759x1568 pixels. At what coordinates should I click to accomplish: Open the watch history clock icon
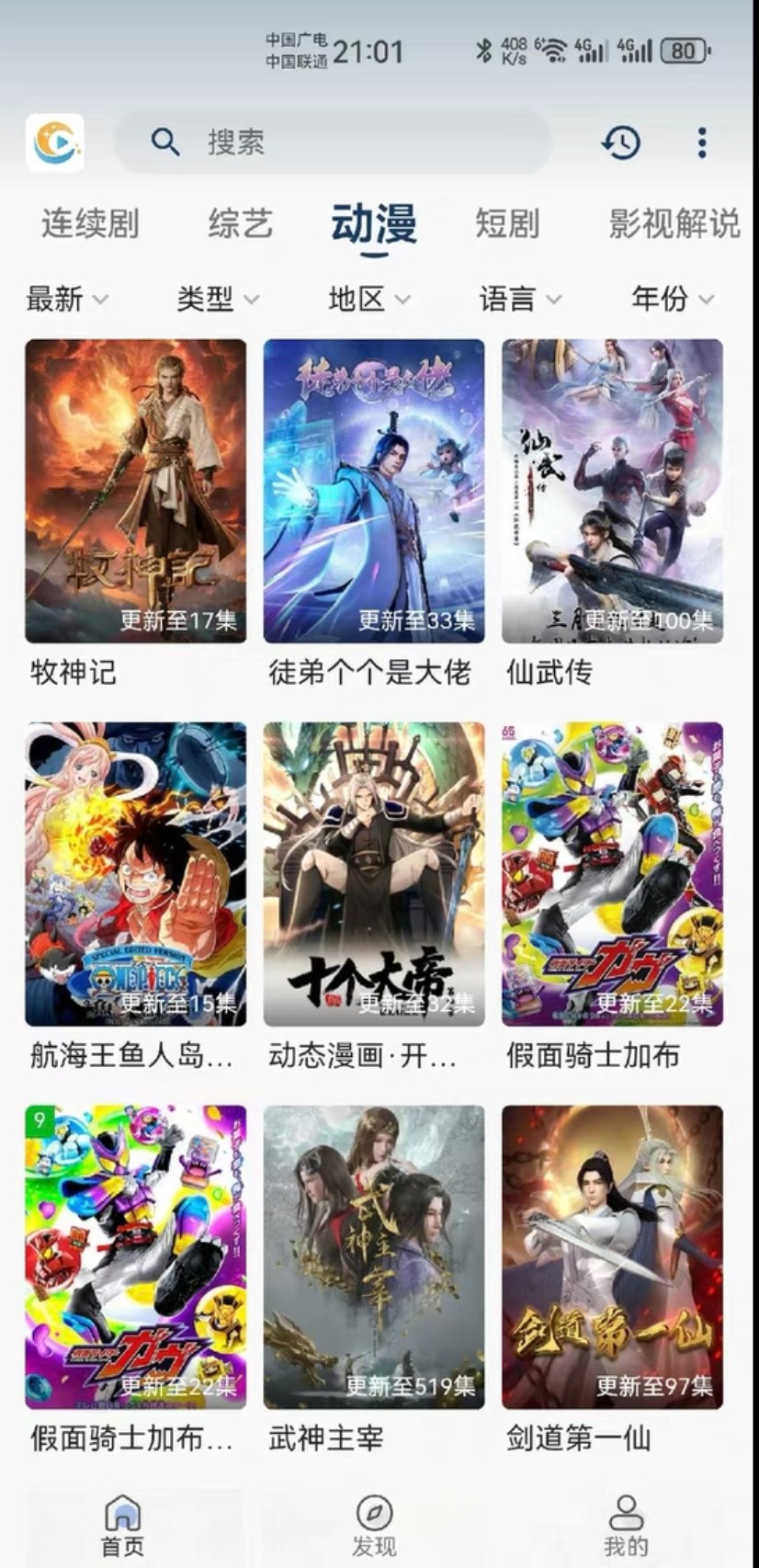tap(621, 142)
